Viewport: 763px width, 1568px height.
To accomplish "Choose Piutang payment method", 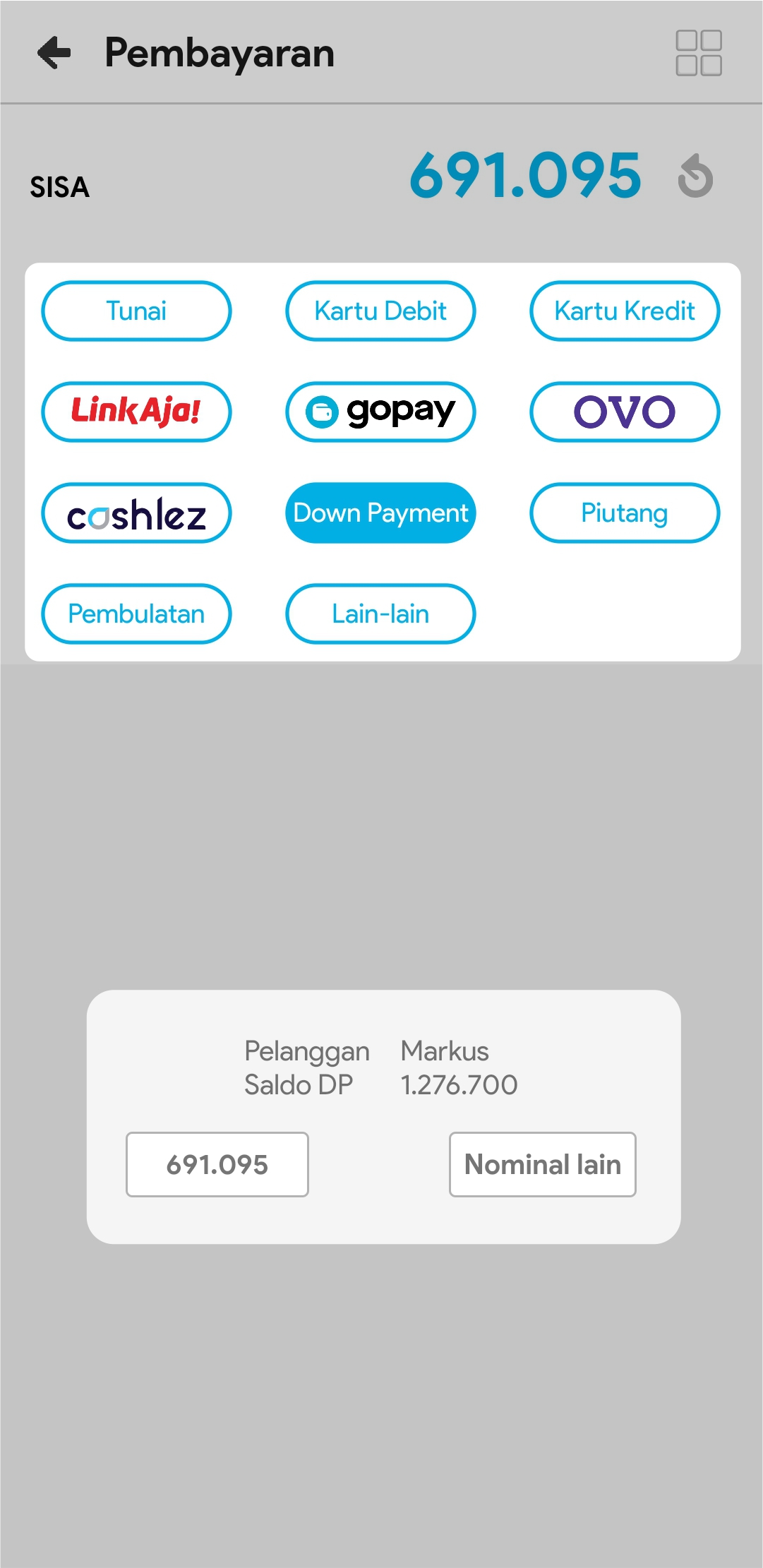I will (624, 513).
